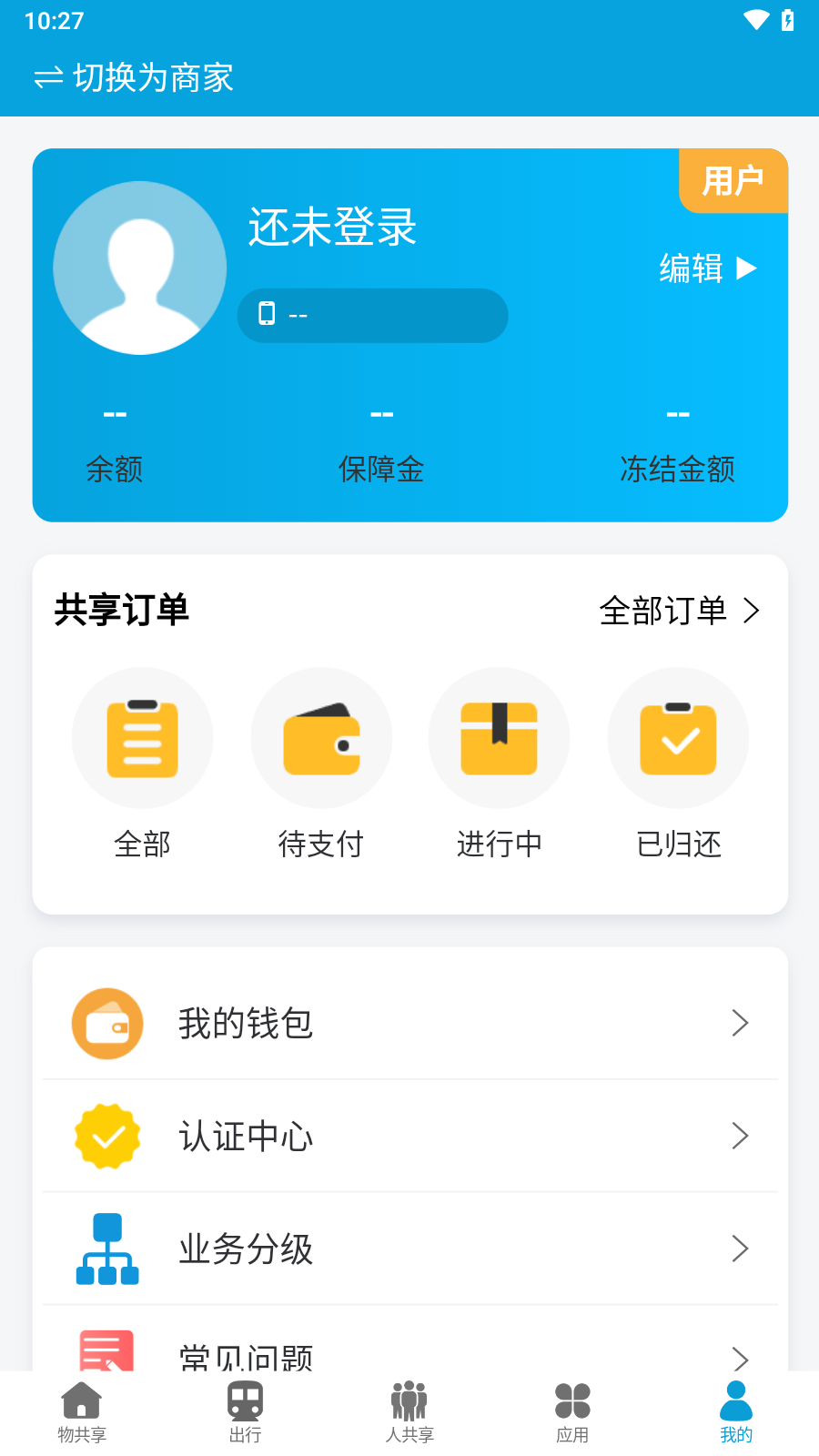Click the 认证中心 badge icon
Image resolution: width=819 pixels, height=1456 pixels.
pos(106,1136)
